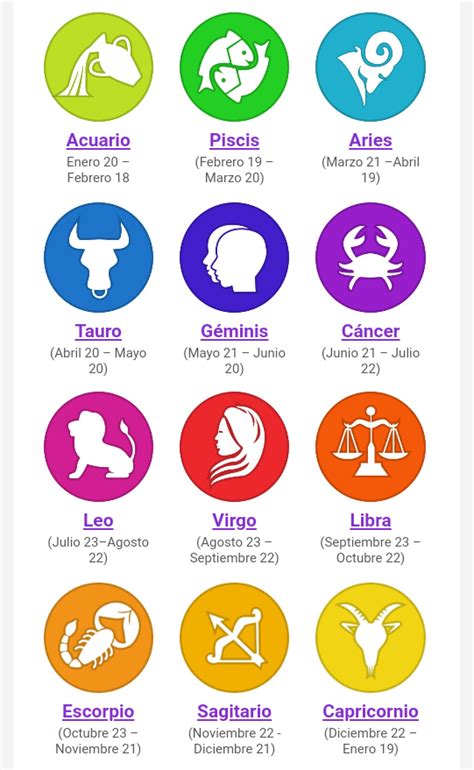The height and width of the screenshot is (770, 474).
Task: Open the Capricornio sign link
Action: 370,712
